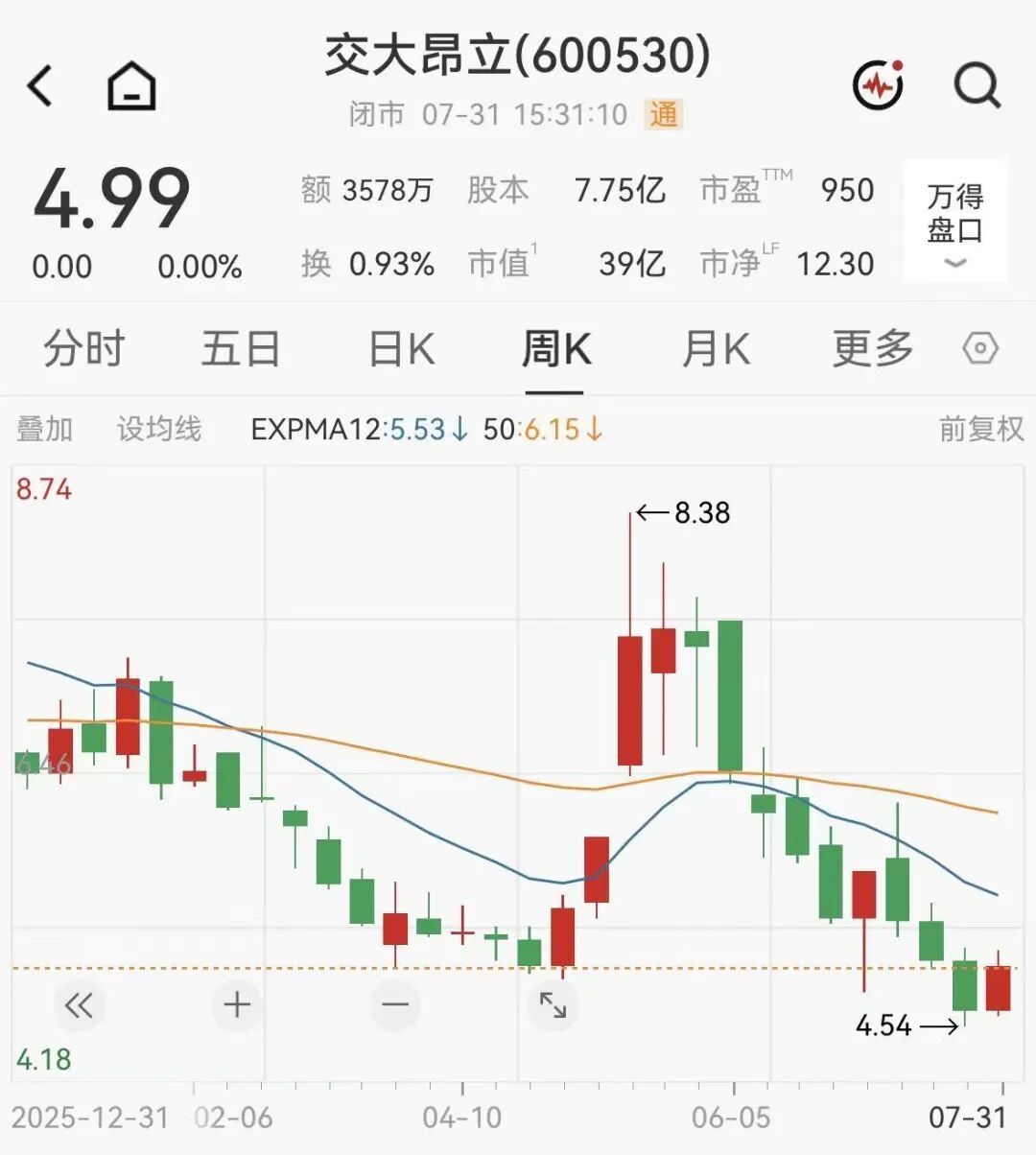
Task: Open 设均线 moving average settings
Action: (159, 429)
